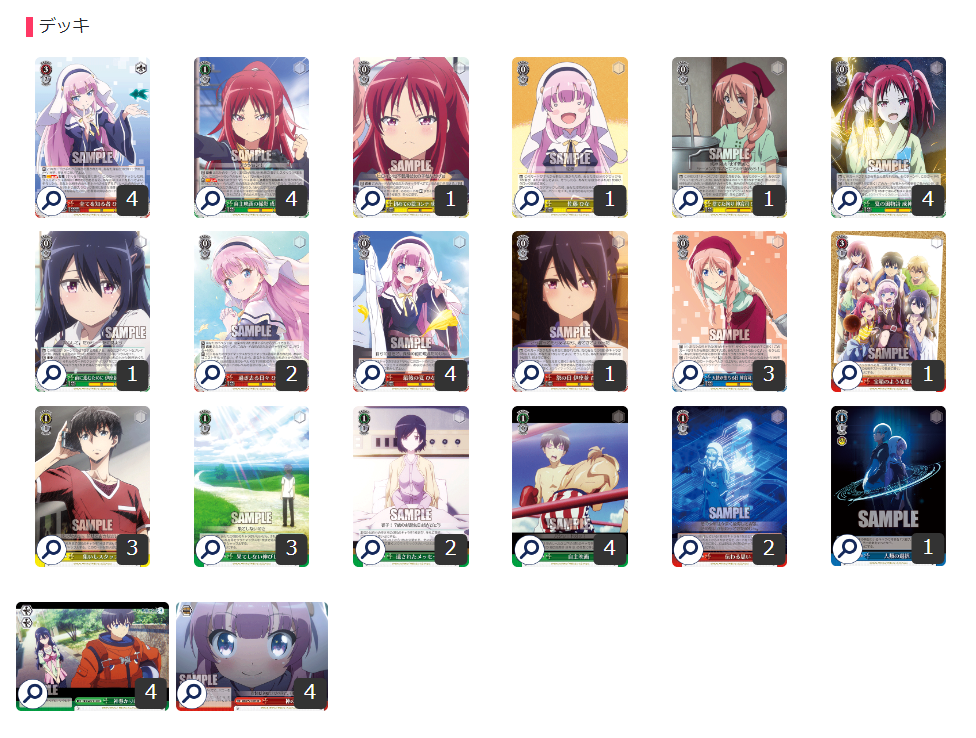Magnify the blue hologram figure card
Screen dimensions: 976x738
688,549
